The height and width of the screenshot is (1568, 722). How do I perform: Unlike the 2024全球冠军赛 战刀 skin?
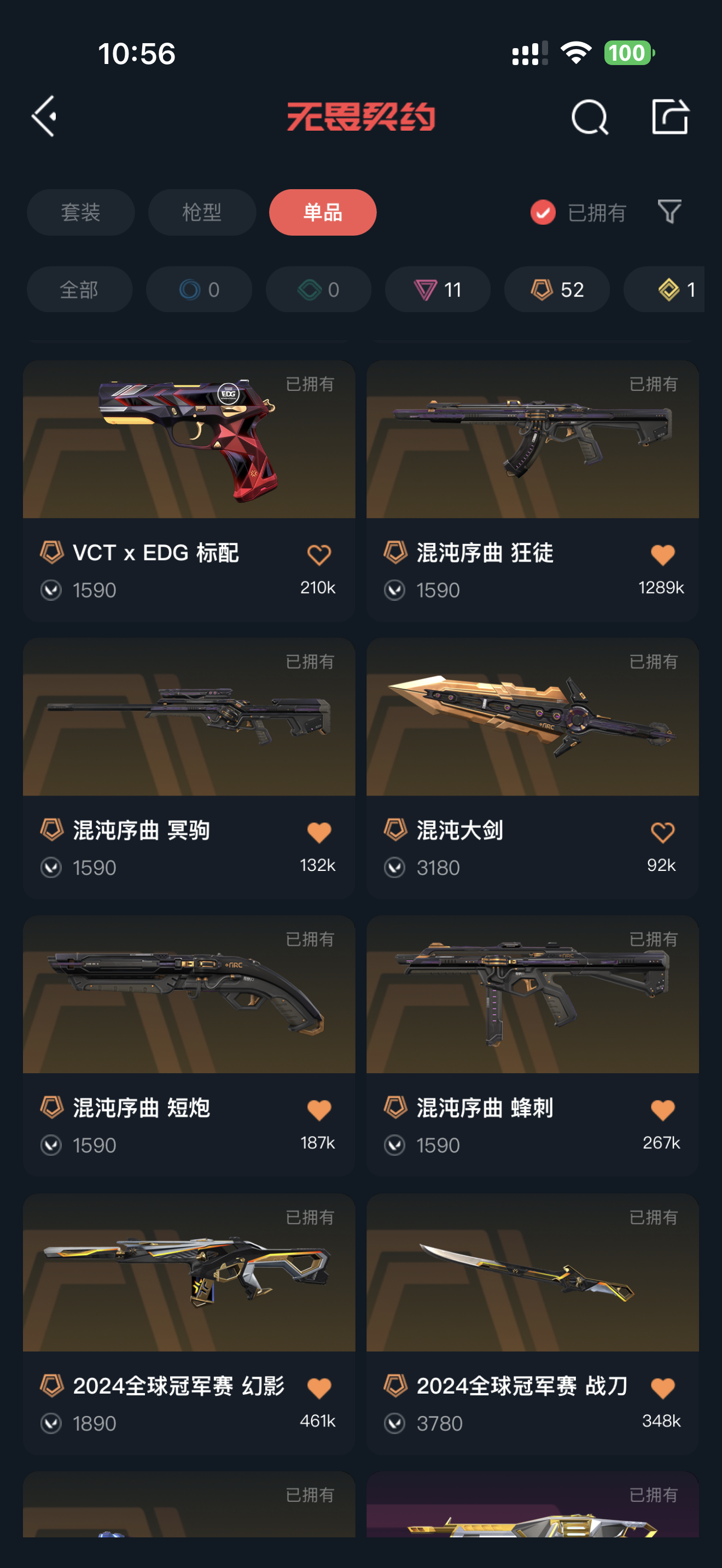[662, 1388]
